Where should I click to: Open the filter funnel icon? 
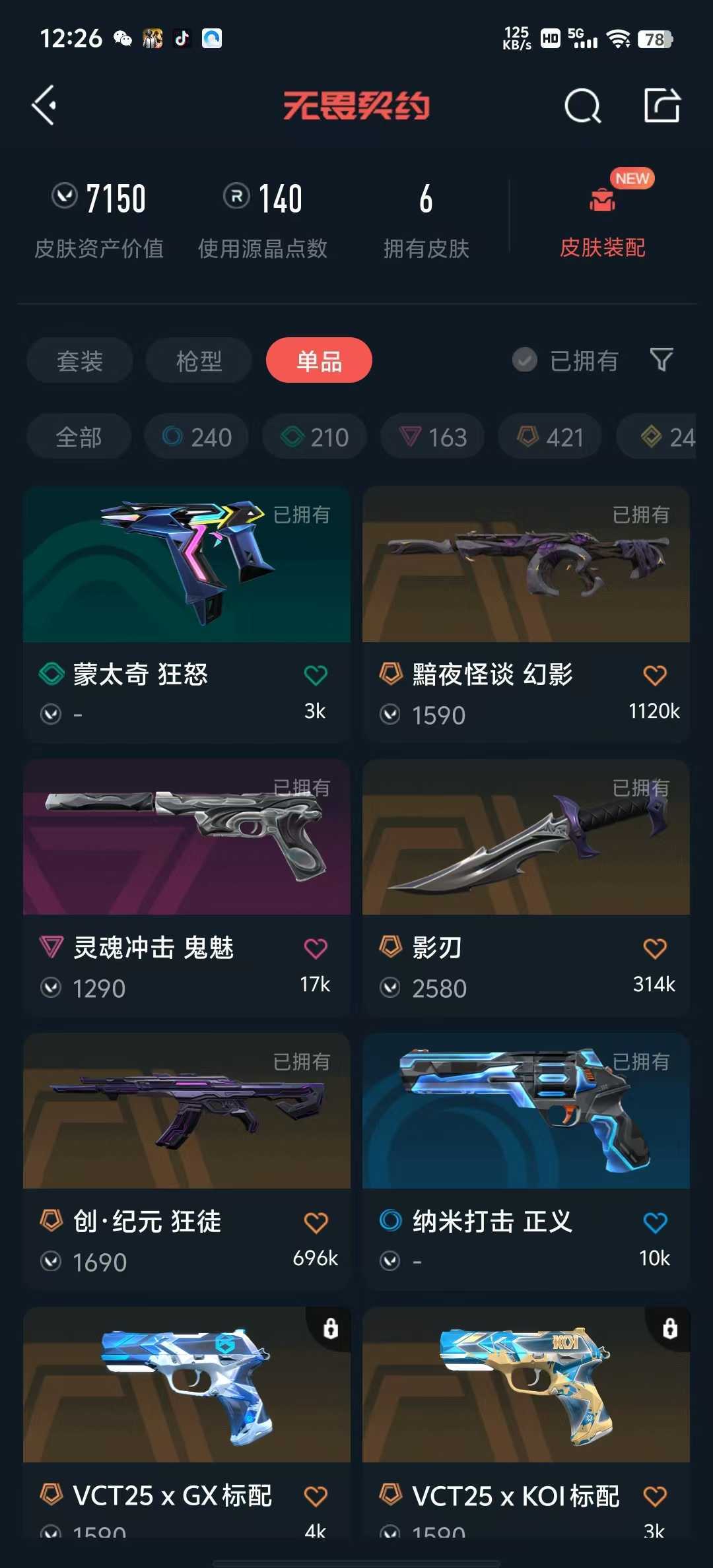coord(662,360)
